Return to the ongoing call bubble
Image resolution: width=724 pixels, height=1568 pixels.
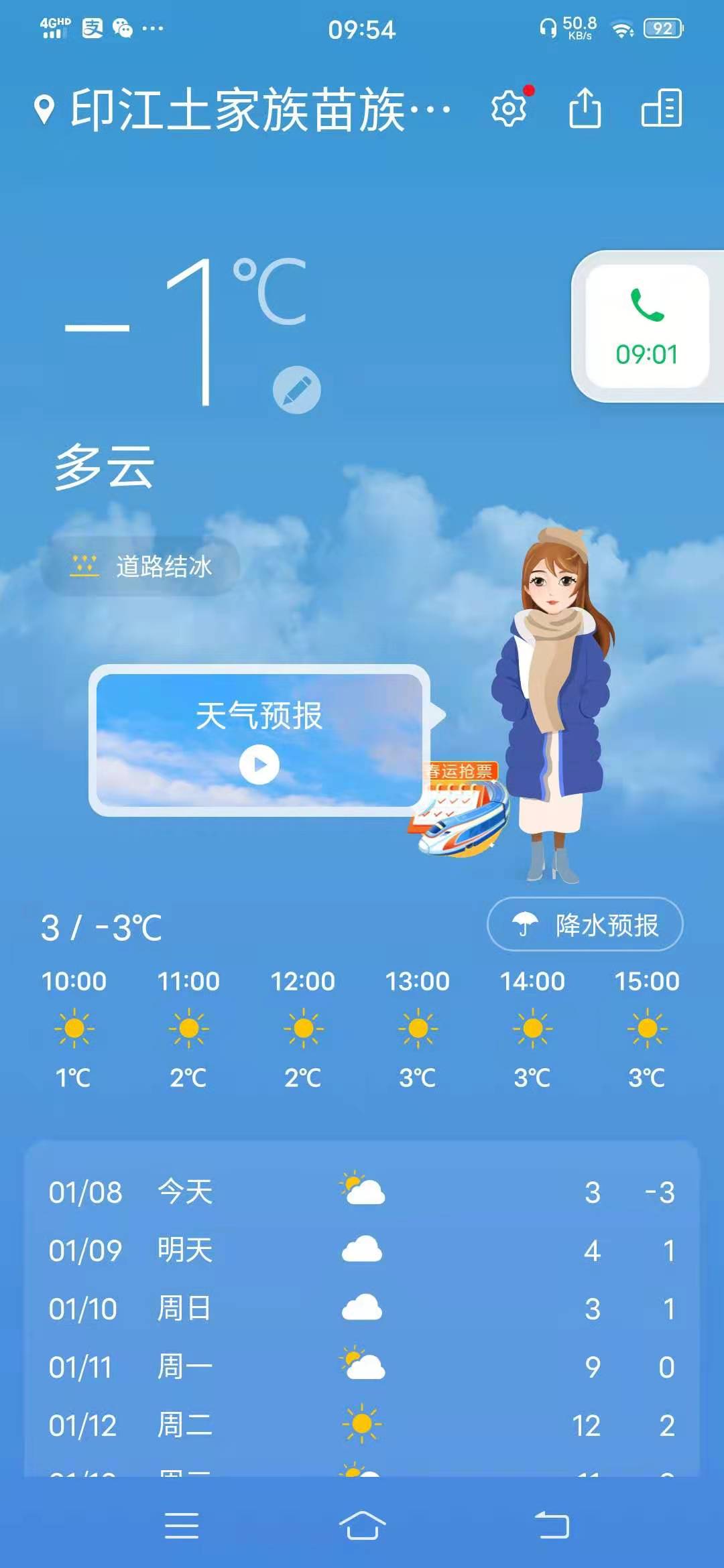click(x=647, y=326)
